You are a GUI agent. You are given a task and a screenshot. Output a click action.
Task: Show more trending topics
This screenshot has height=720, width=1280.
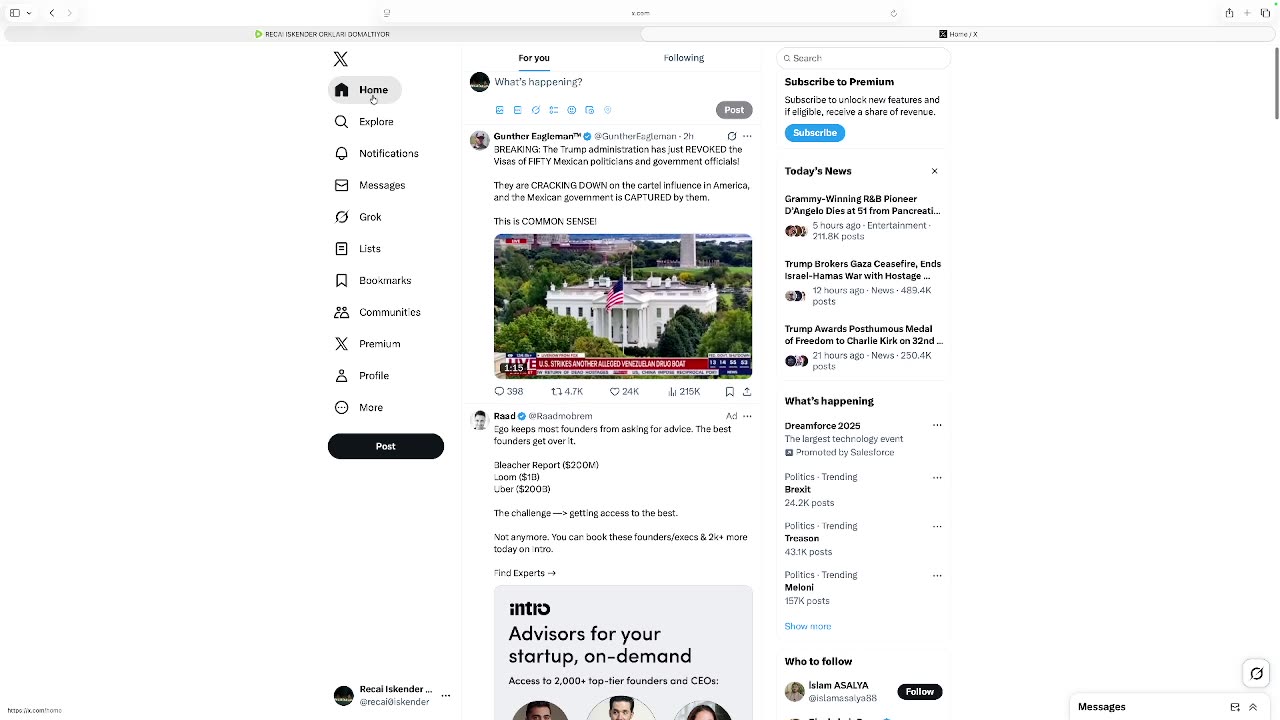(808, 627)
